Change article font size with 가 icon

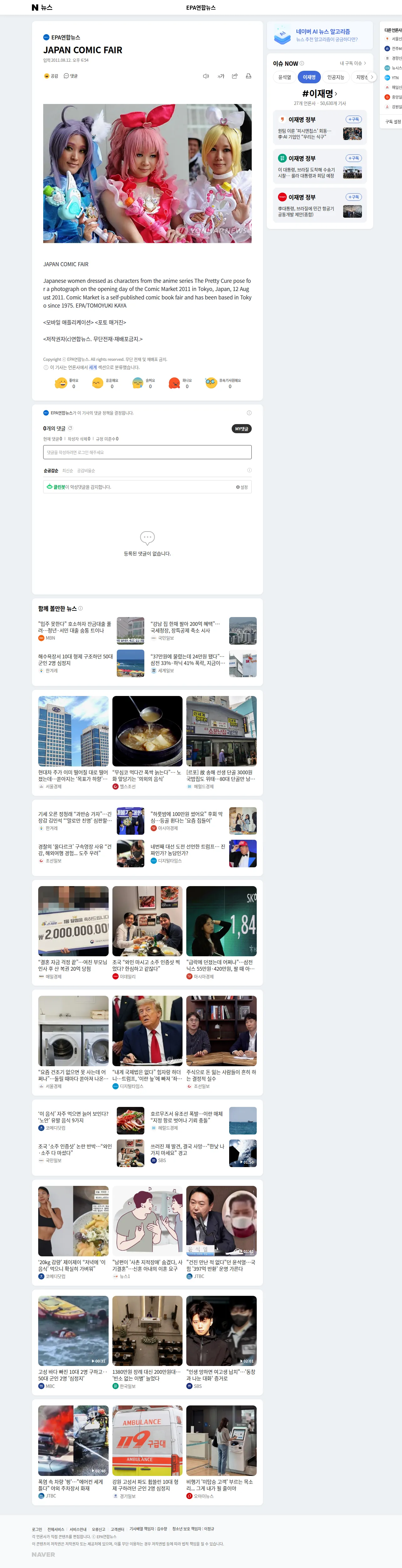click(220, 76)
